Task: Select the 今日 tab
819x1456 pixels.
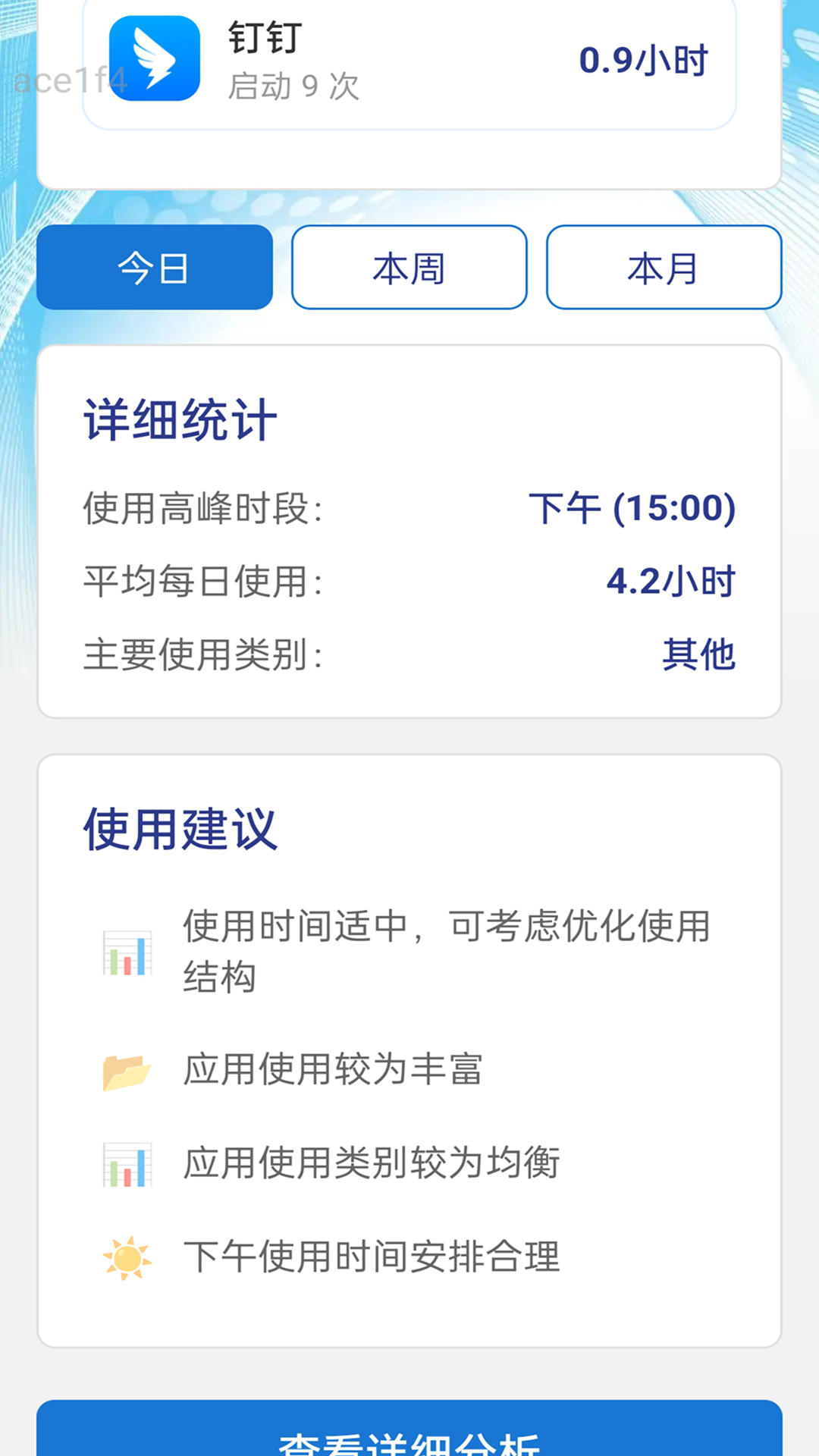Action: click(155, 267)
